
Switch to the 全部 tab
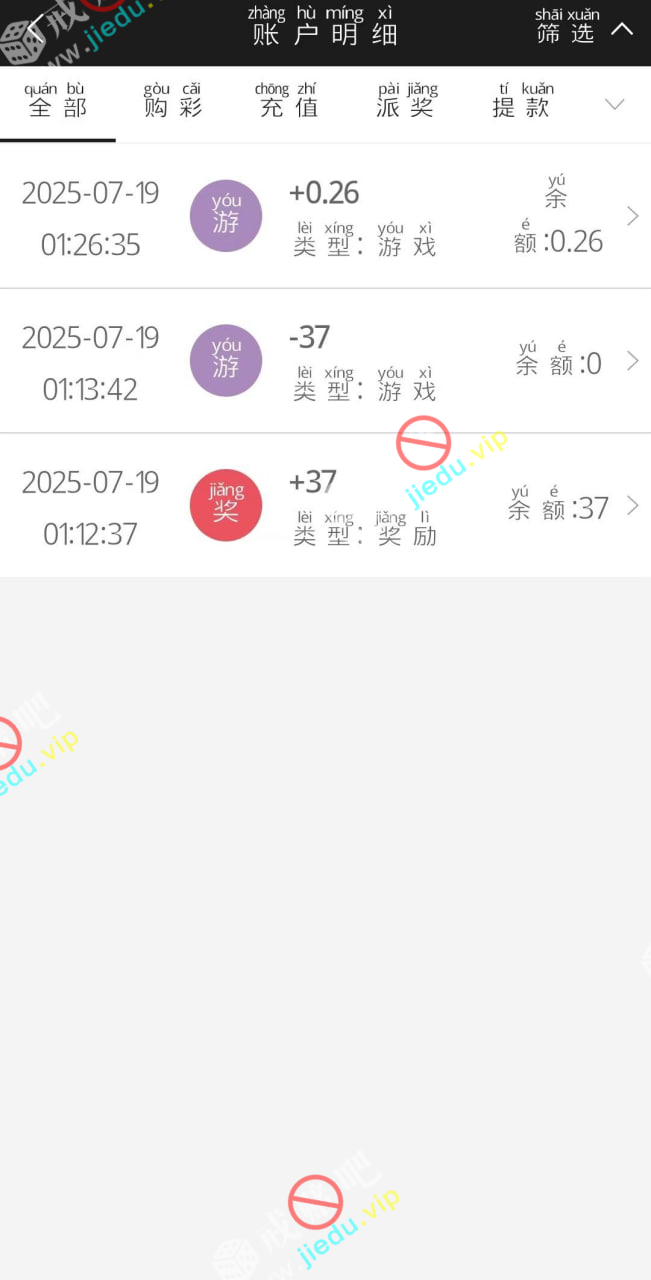(57, 104)
